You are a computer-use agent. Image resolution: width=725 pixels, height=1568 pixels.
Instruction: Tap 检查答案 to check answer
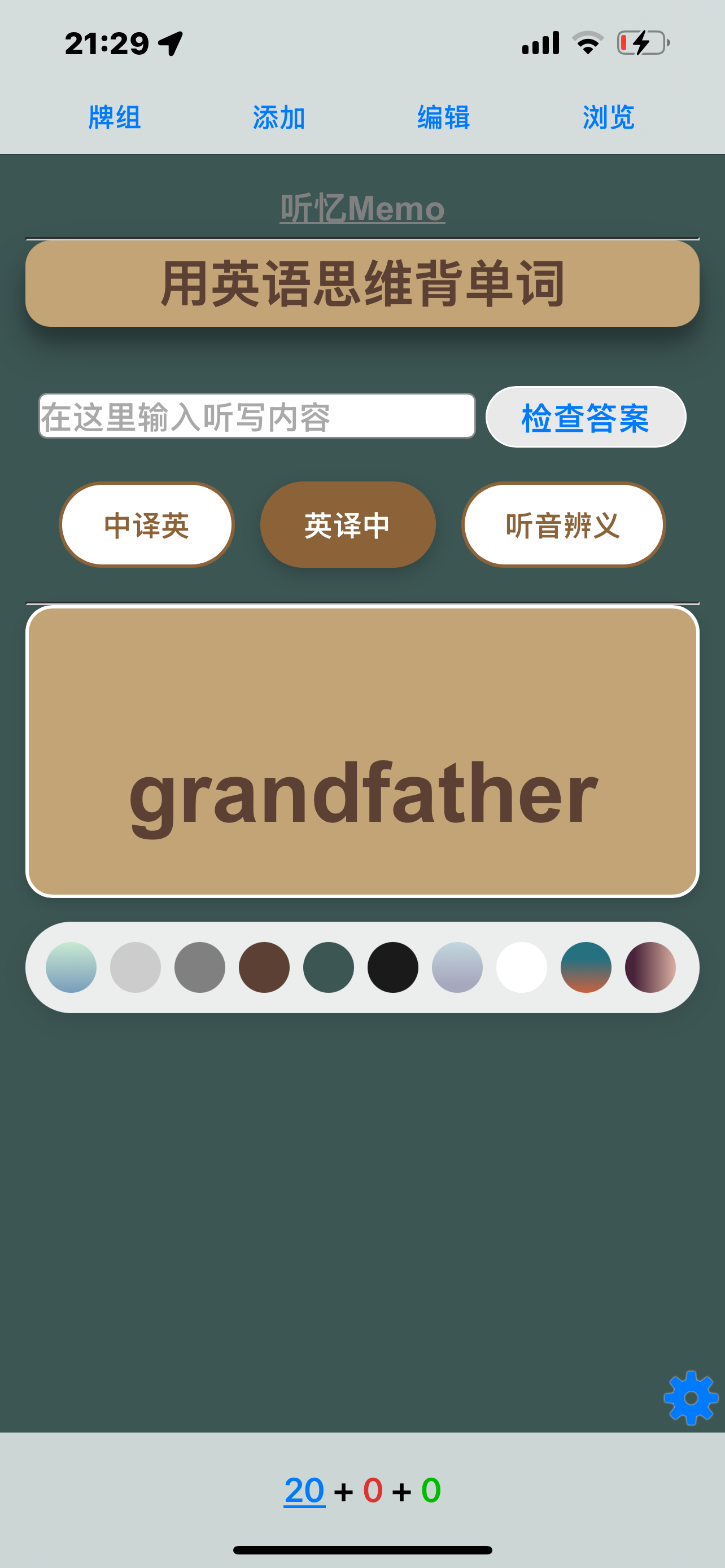pyautogui.click(x=585, y=418)
